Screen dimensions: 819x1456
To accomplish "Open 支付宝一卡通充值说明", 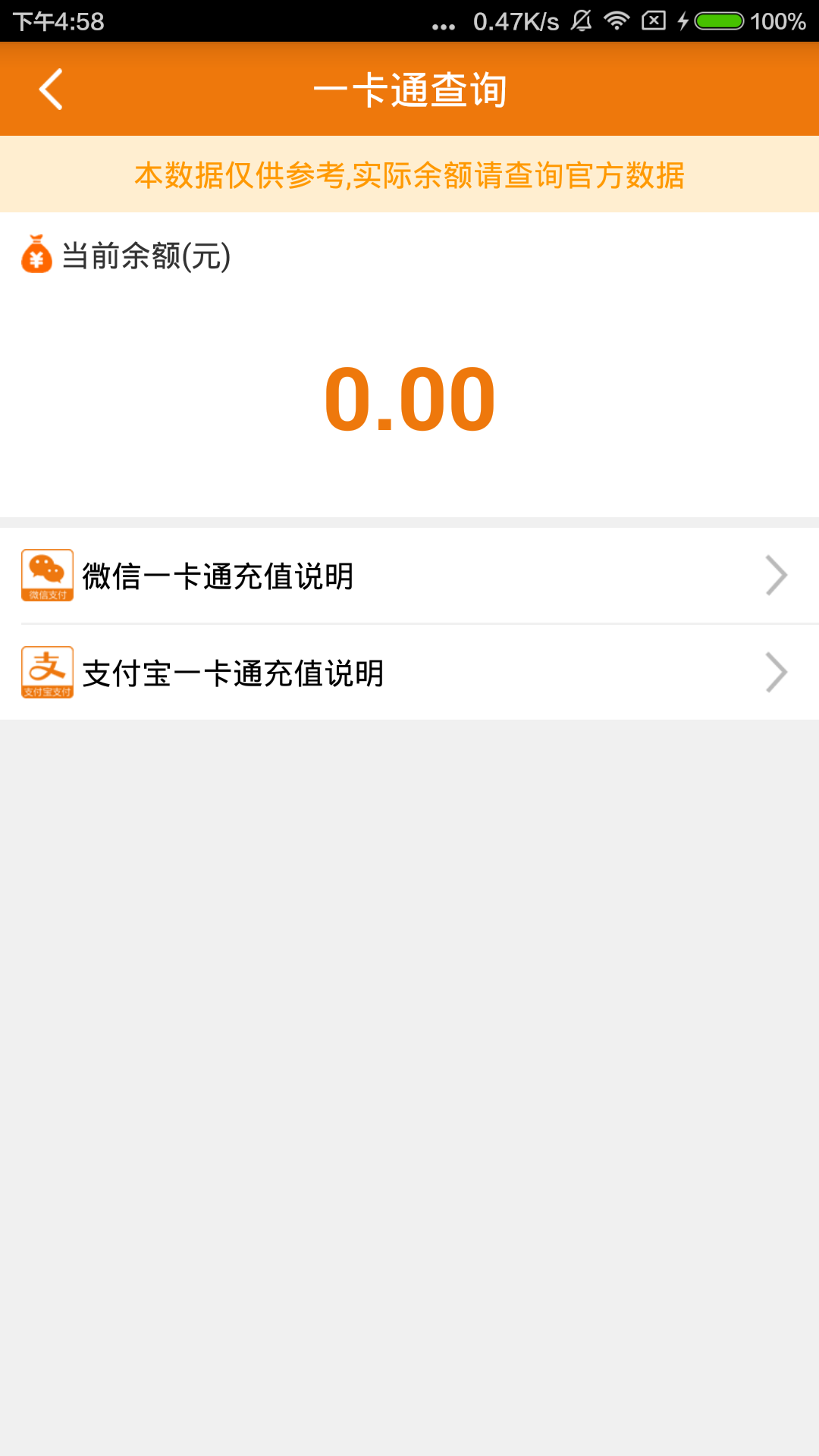I will pyautogui.click(x=409, y=673).
